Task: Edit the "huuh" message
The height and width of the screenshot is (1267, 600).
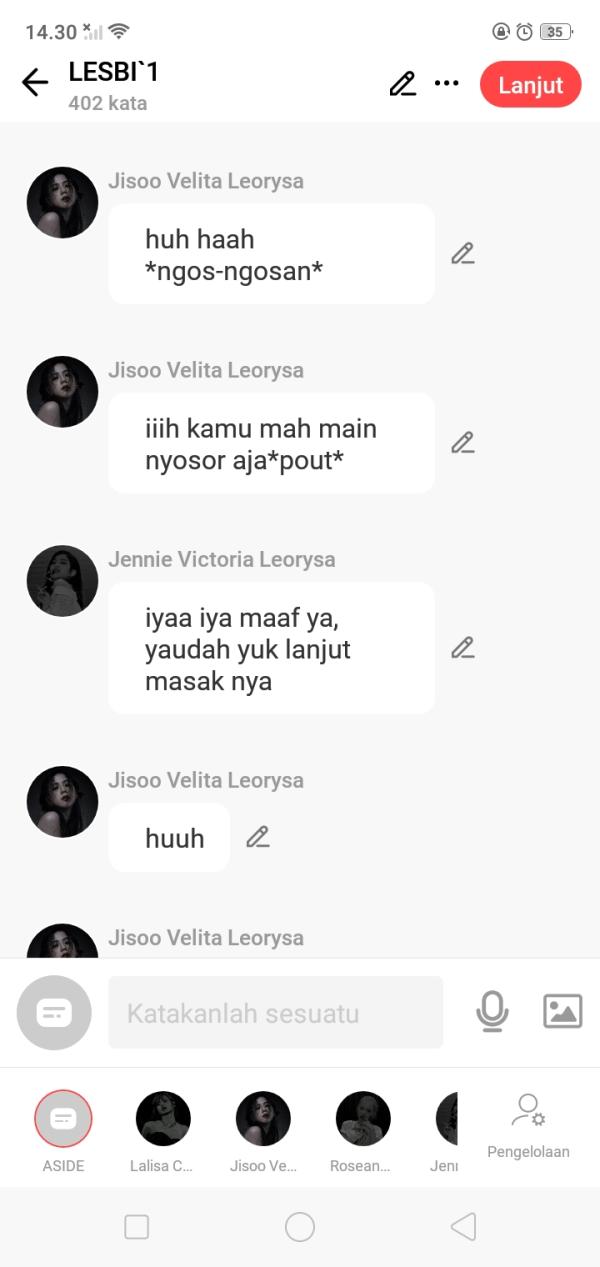Action: [258, 837]
